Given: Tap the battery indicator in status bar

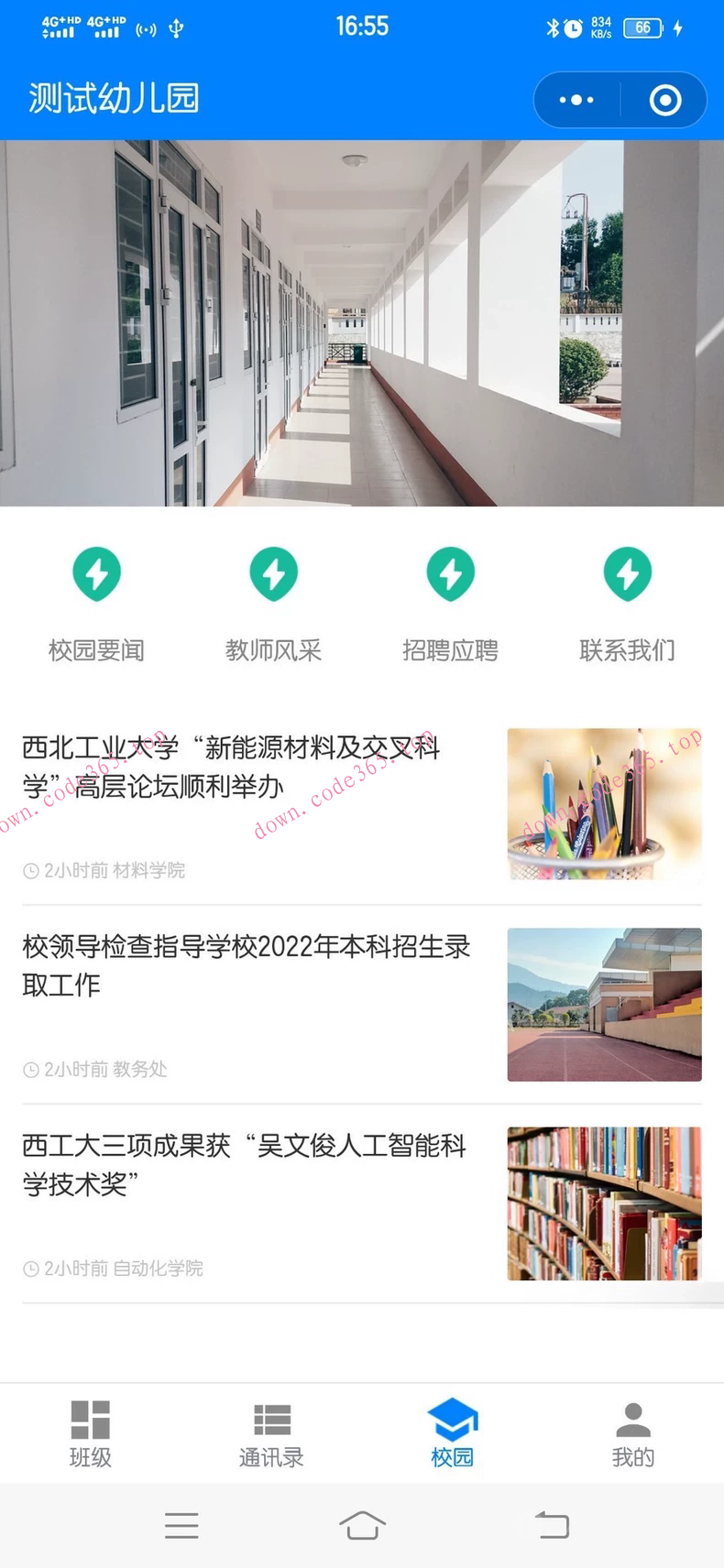Looking at the screenshot, I should (x=642, y=27).
